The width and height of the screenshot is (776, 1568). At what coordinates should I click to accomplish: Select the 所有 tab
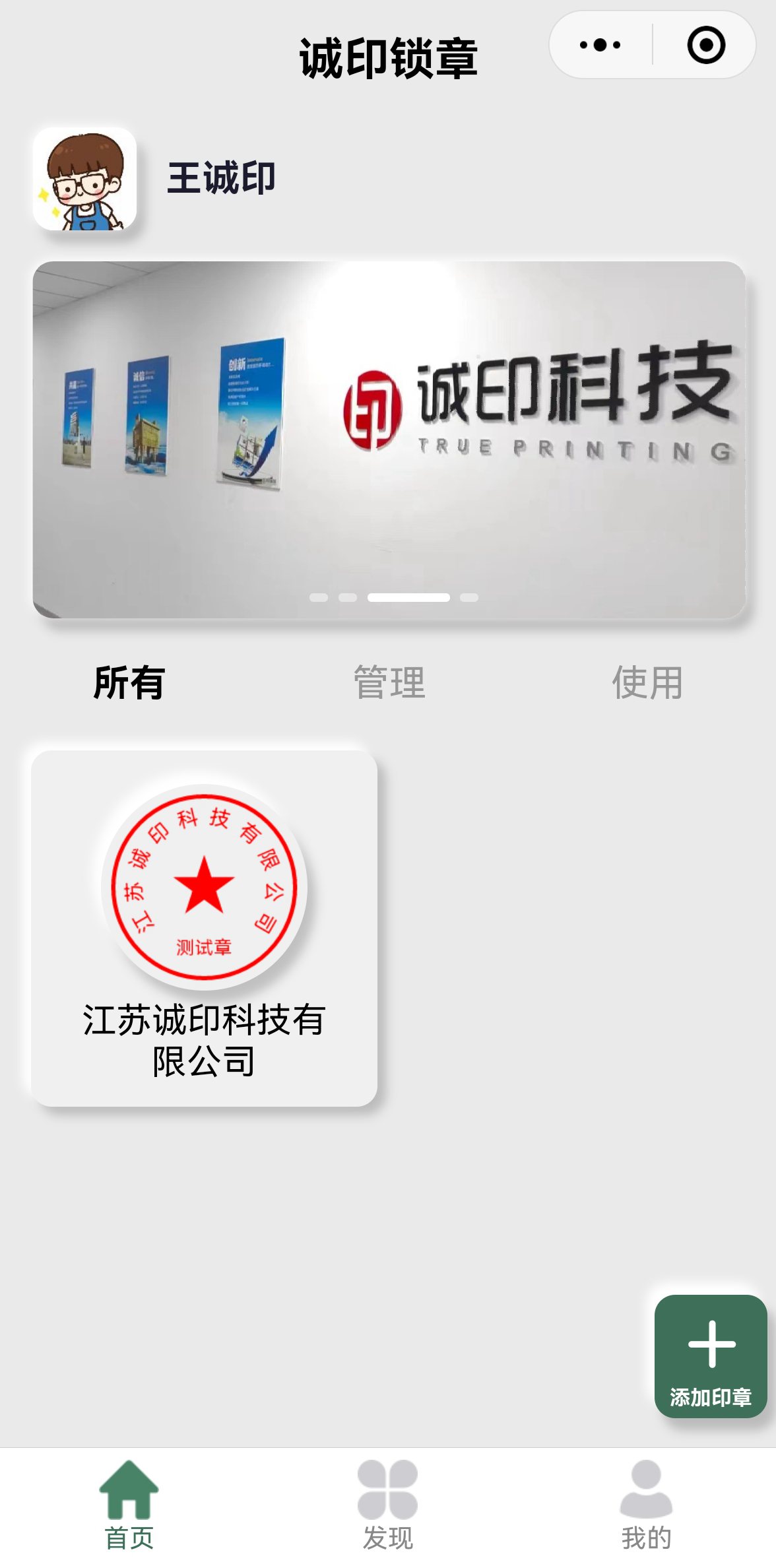coord(129,682)
